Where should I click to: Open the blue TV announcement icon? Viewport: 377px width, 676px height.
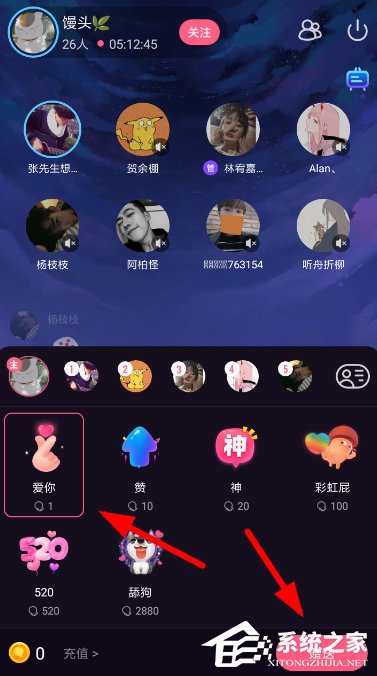(x=357, y=79)
